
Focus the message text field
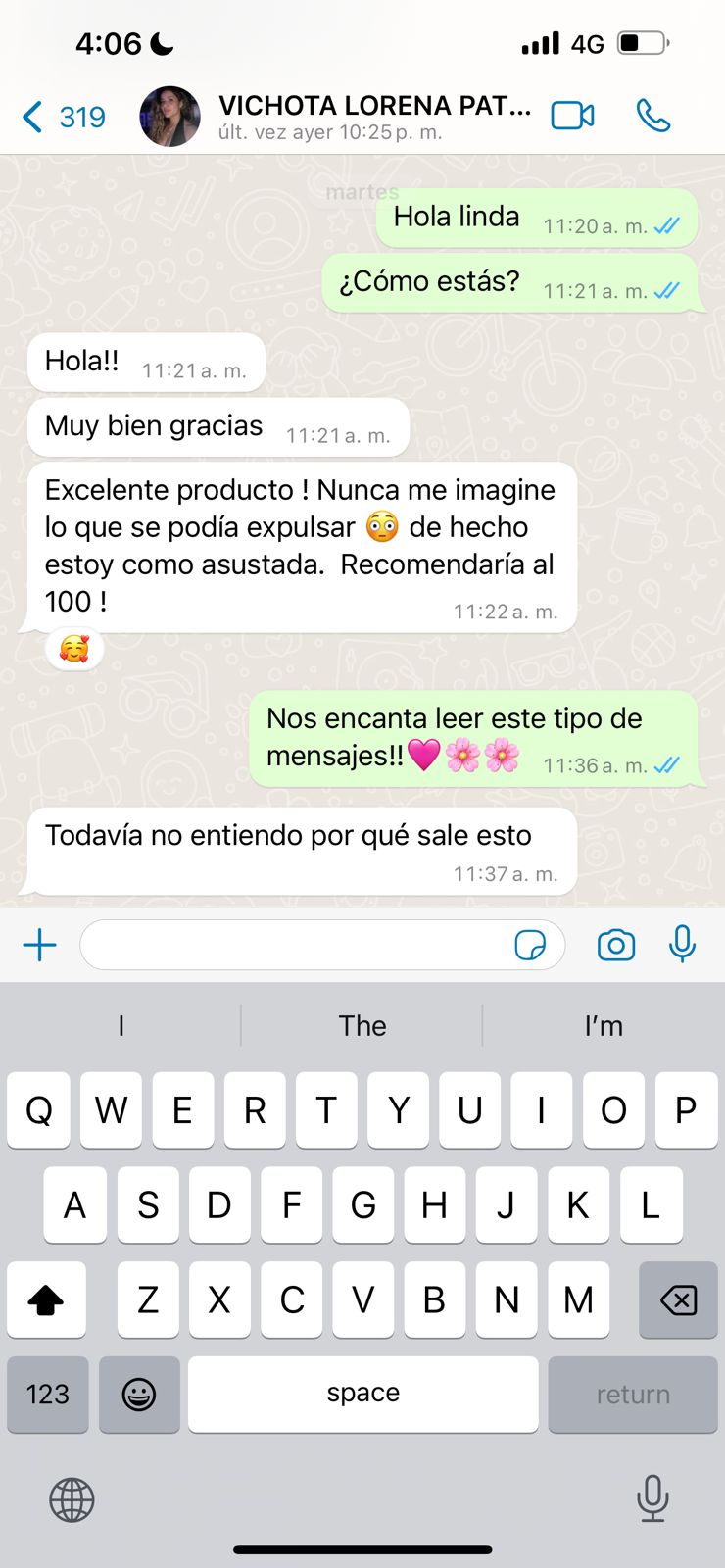click(x=294, y=946)
